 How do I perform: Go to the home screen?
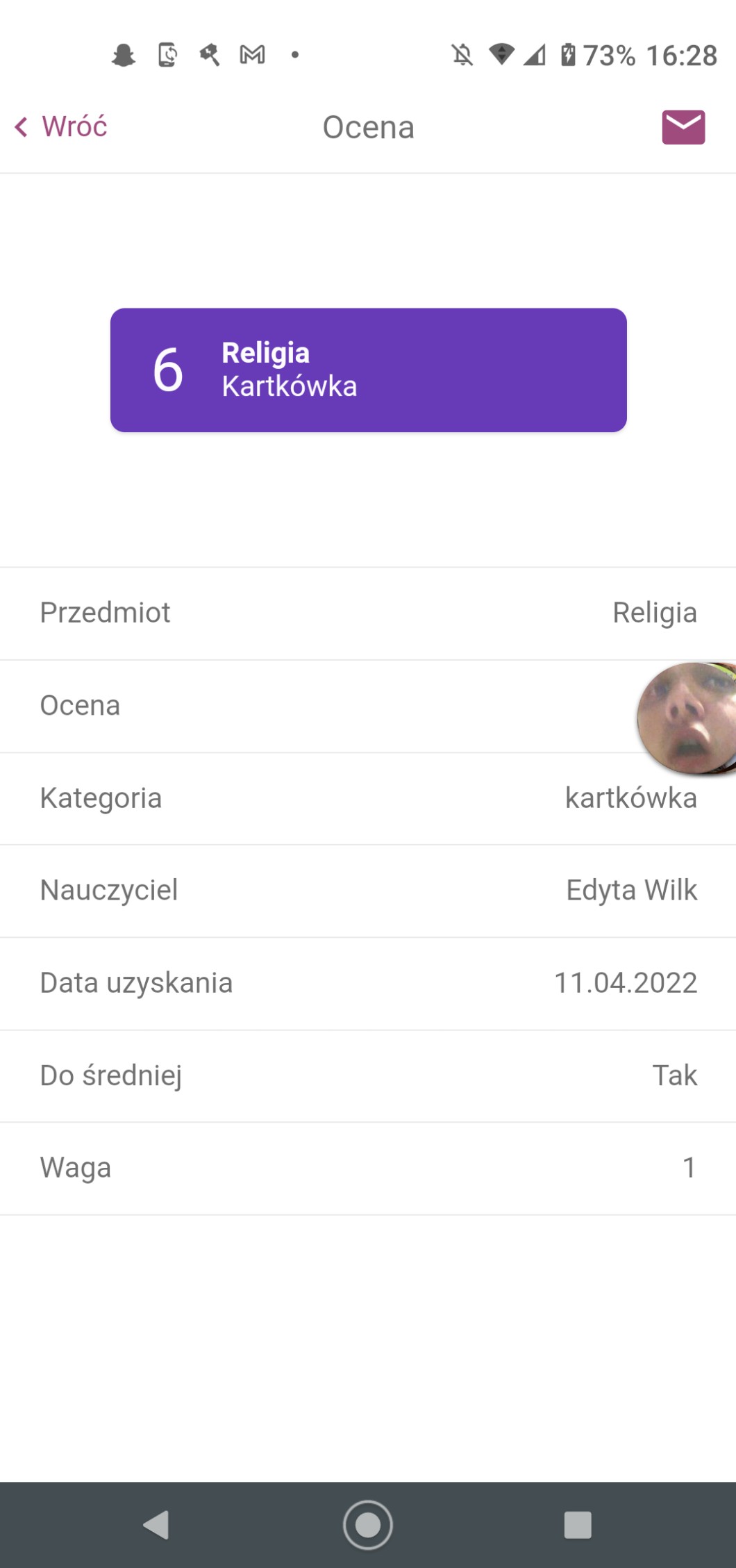368,1525
